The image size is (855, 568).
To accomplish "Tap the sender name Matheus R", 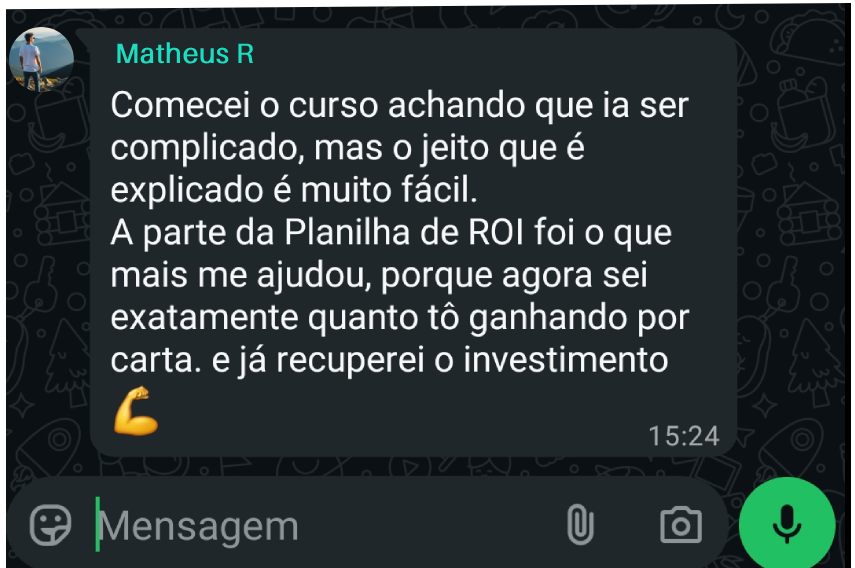I will click(185, 54).
